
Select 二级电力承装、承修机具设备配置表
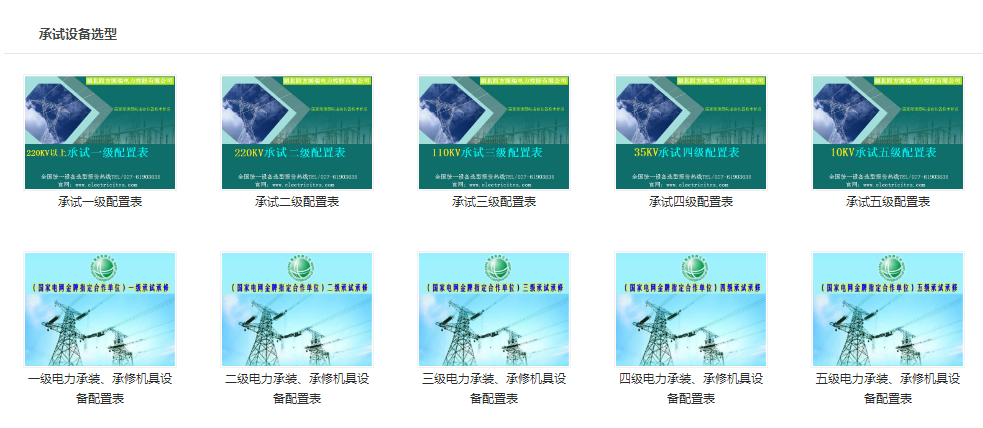point(297,309)
